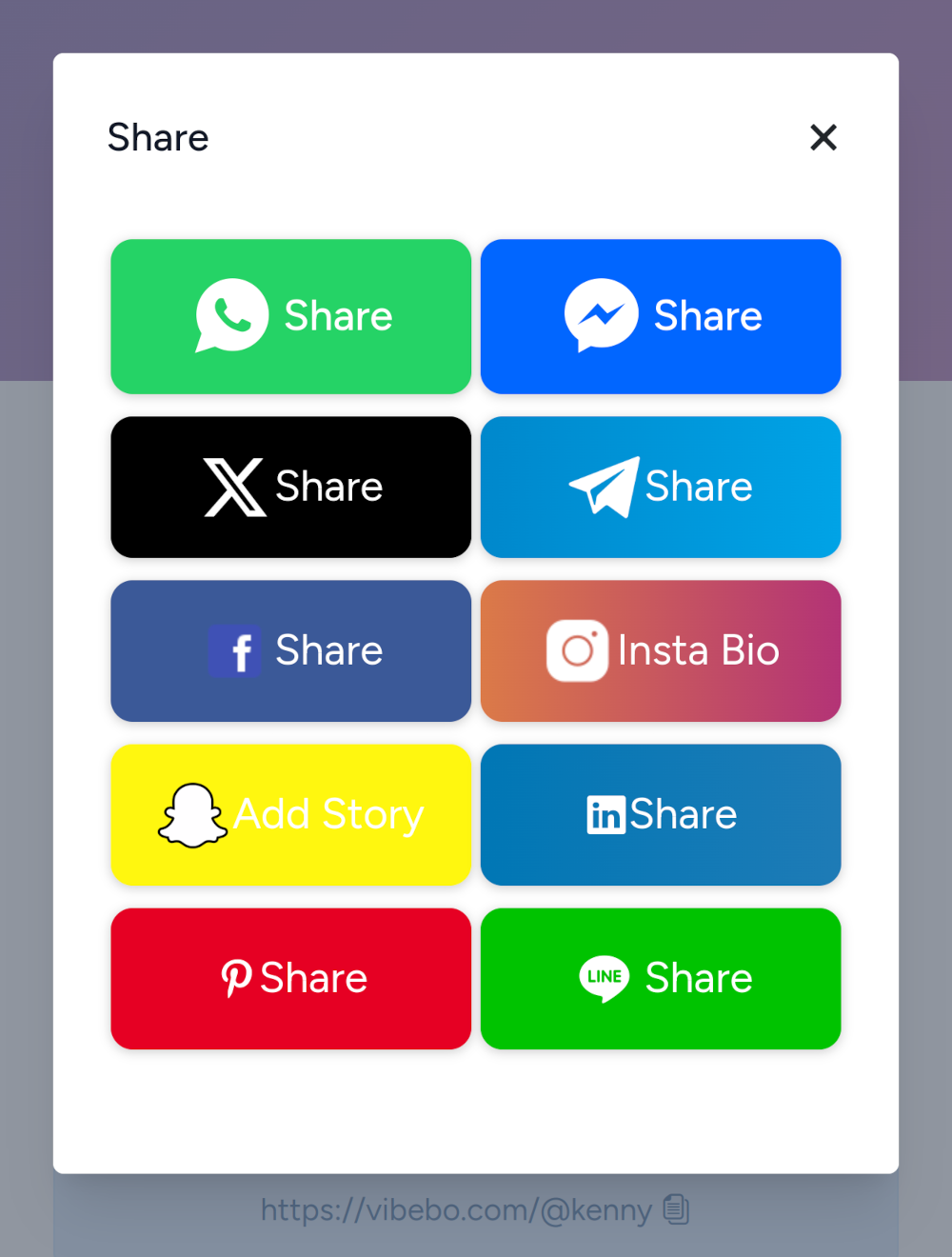Close the Share dialog

click(823, 137)
